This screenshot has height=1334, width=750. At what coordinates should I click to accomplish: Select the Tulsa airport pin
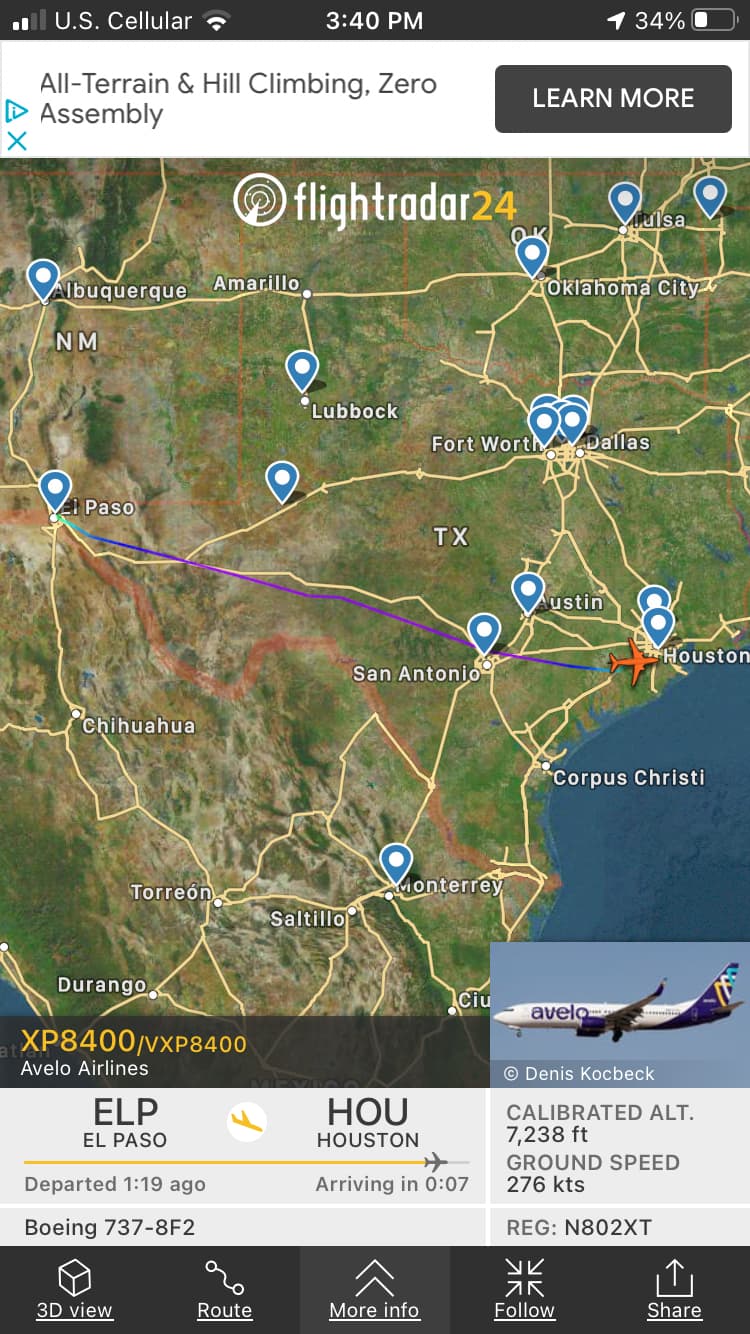(625, 201)
